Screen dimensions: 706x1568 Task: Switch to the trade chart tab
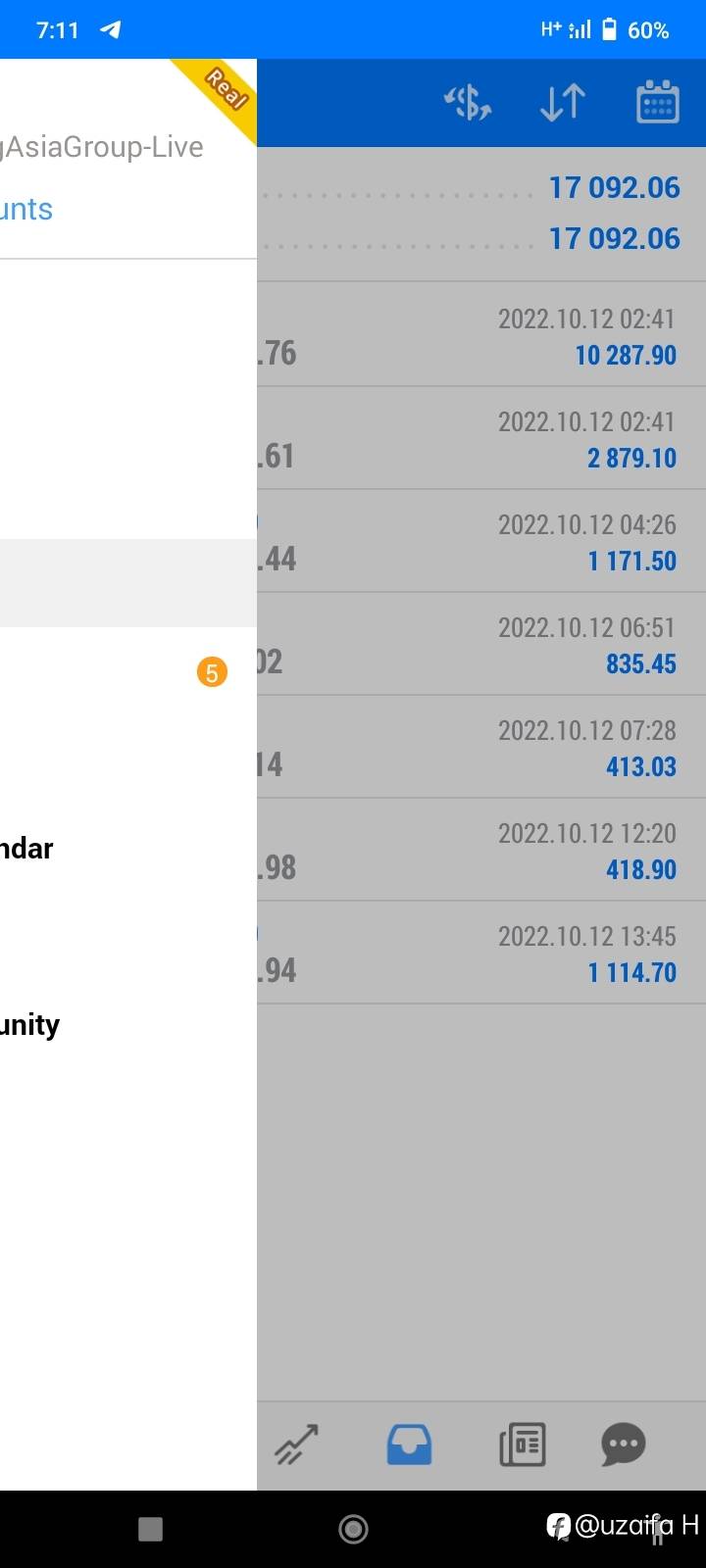(x=296, y=1445)
